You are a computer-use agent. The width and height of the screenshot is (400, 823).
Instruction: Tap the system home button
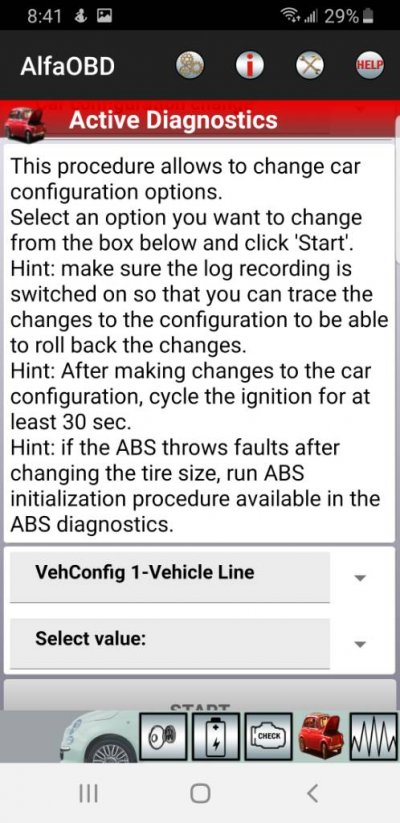tap(200, 793)
